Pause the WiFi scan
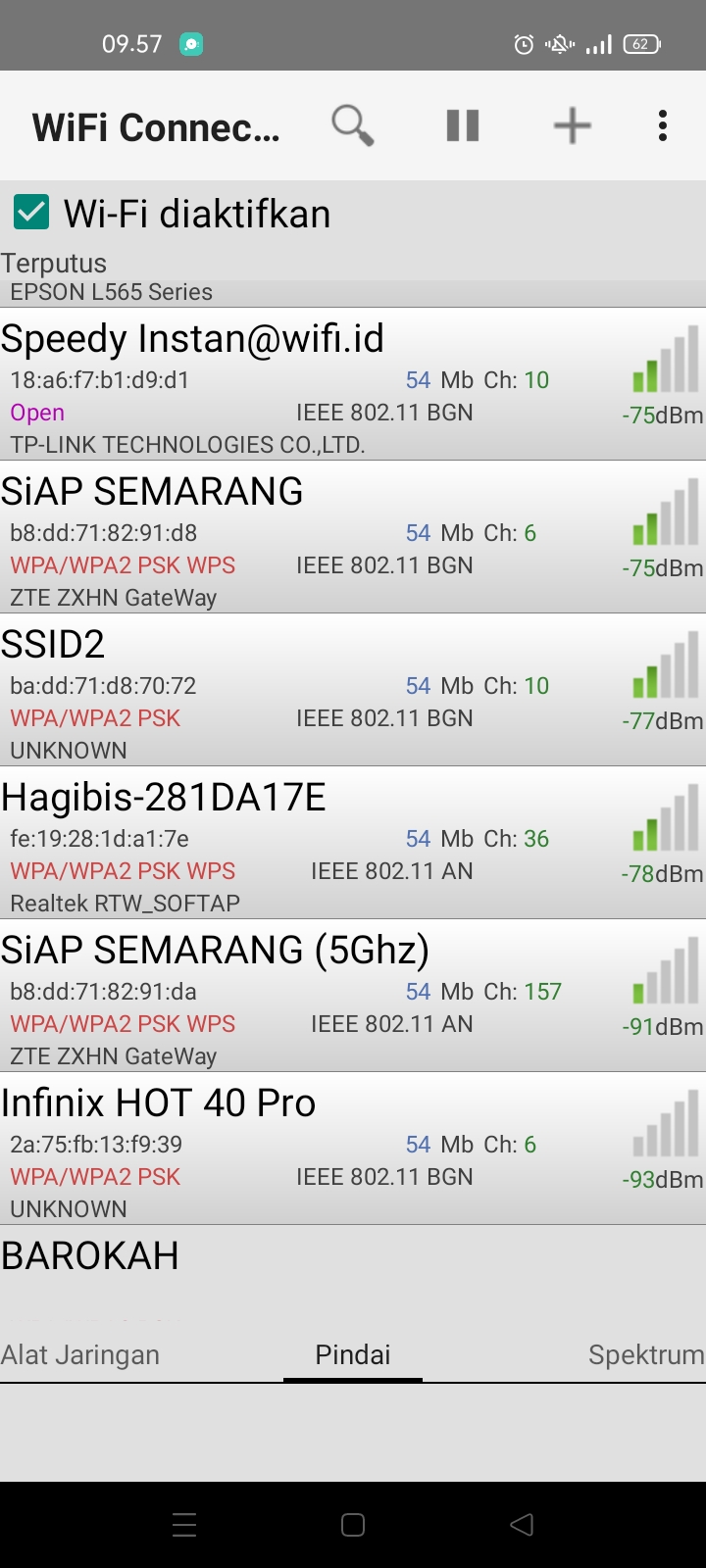The image size is (706, 1568). pyautogui.click(x=463, y=125)
